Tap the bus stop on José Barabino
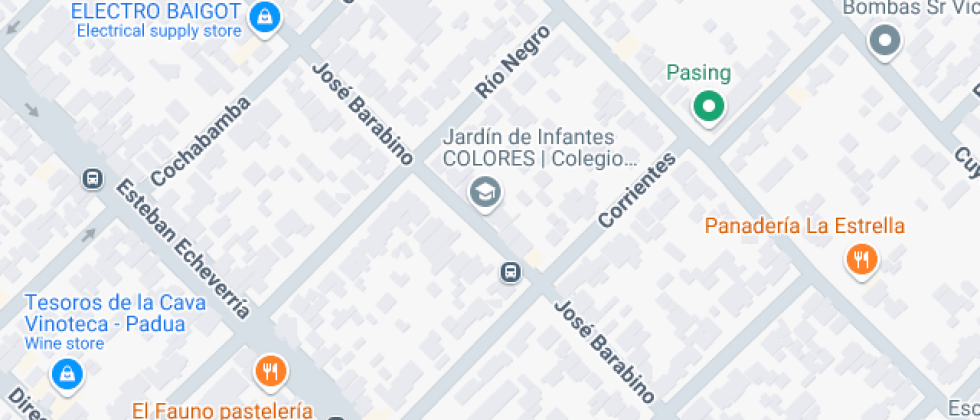The height and width of the screenshot is (420, 980). tap(510, 272)
